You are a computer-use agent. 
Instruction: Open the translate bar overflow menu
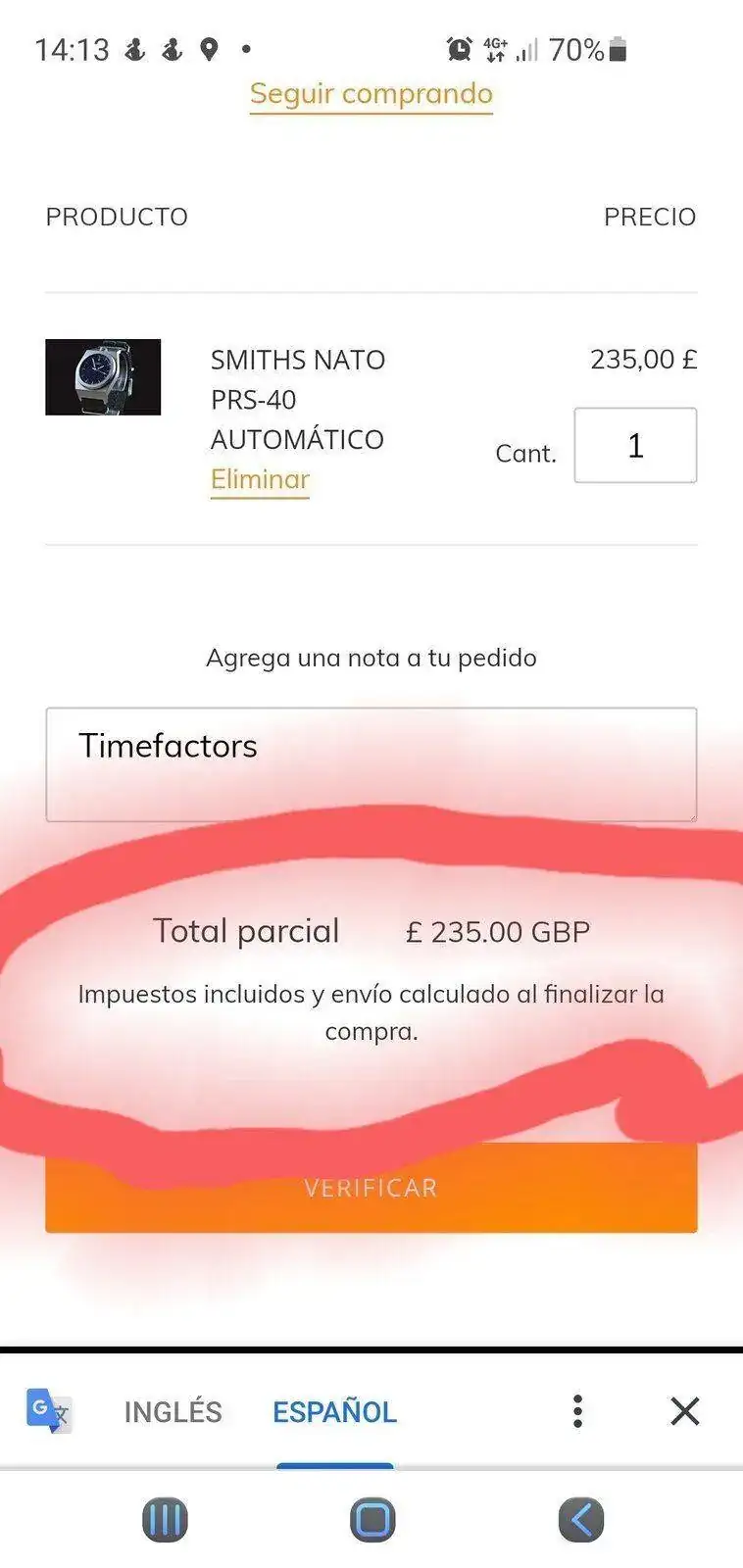pos(577,1411)
